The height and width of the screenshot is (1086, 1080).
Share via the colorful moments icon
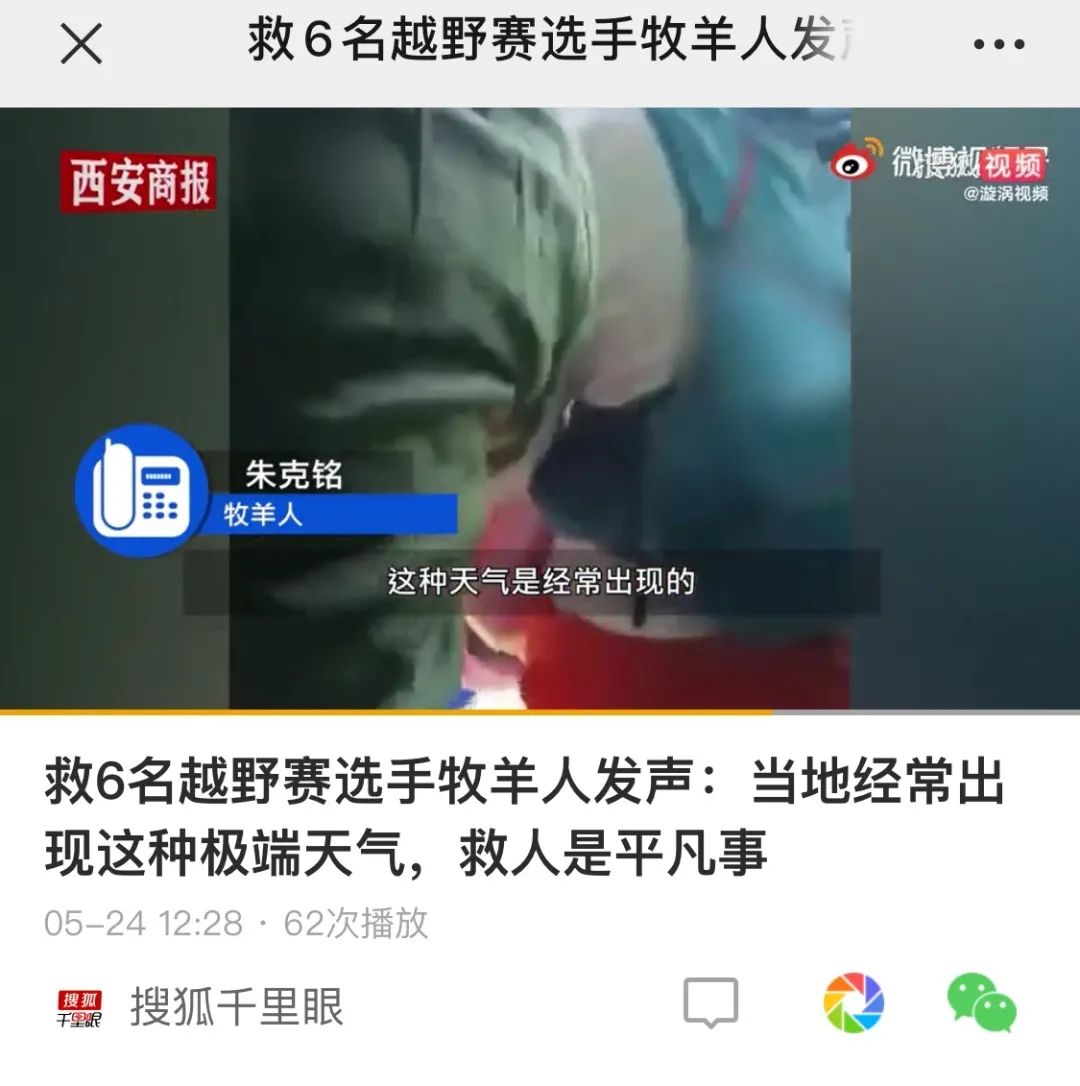click(853, 1003)
